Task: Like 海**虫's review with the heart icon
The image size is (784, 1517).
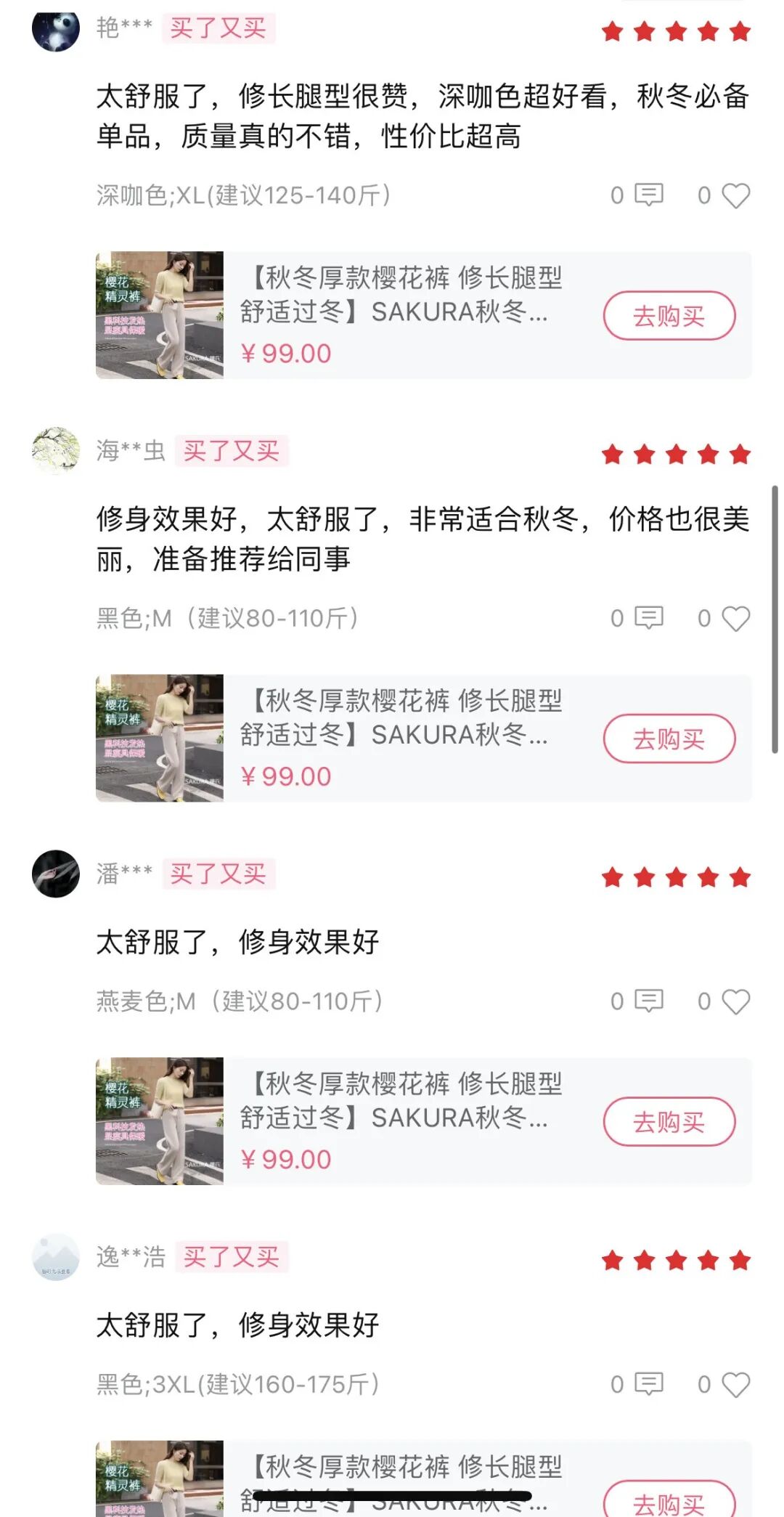Action: (736, 619)
